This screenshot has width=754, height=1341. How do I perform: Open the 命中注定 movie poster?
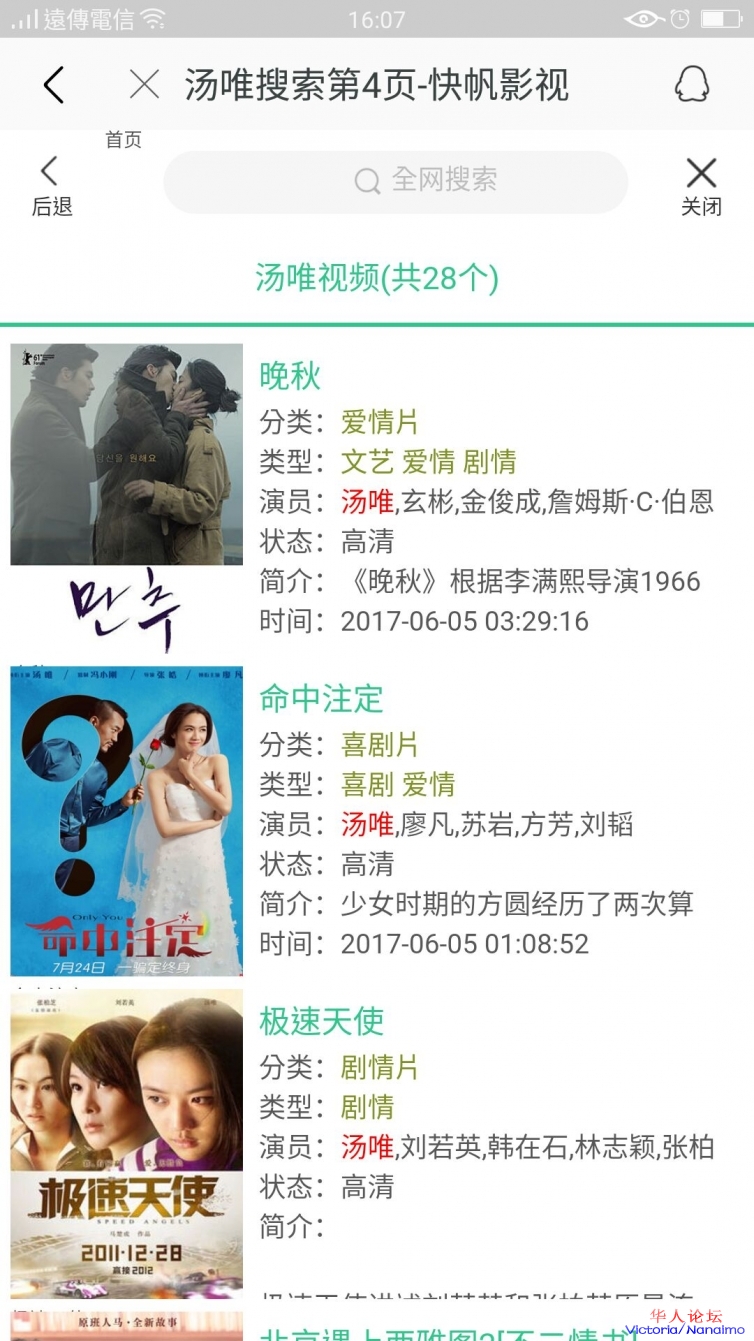tap(127, 820)
